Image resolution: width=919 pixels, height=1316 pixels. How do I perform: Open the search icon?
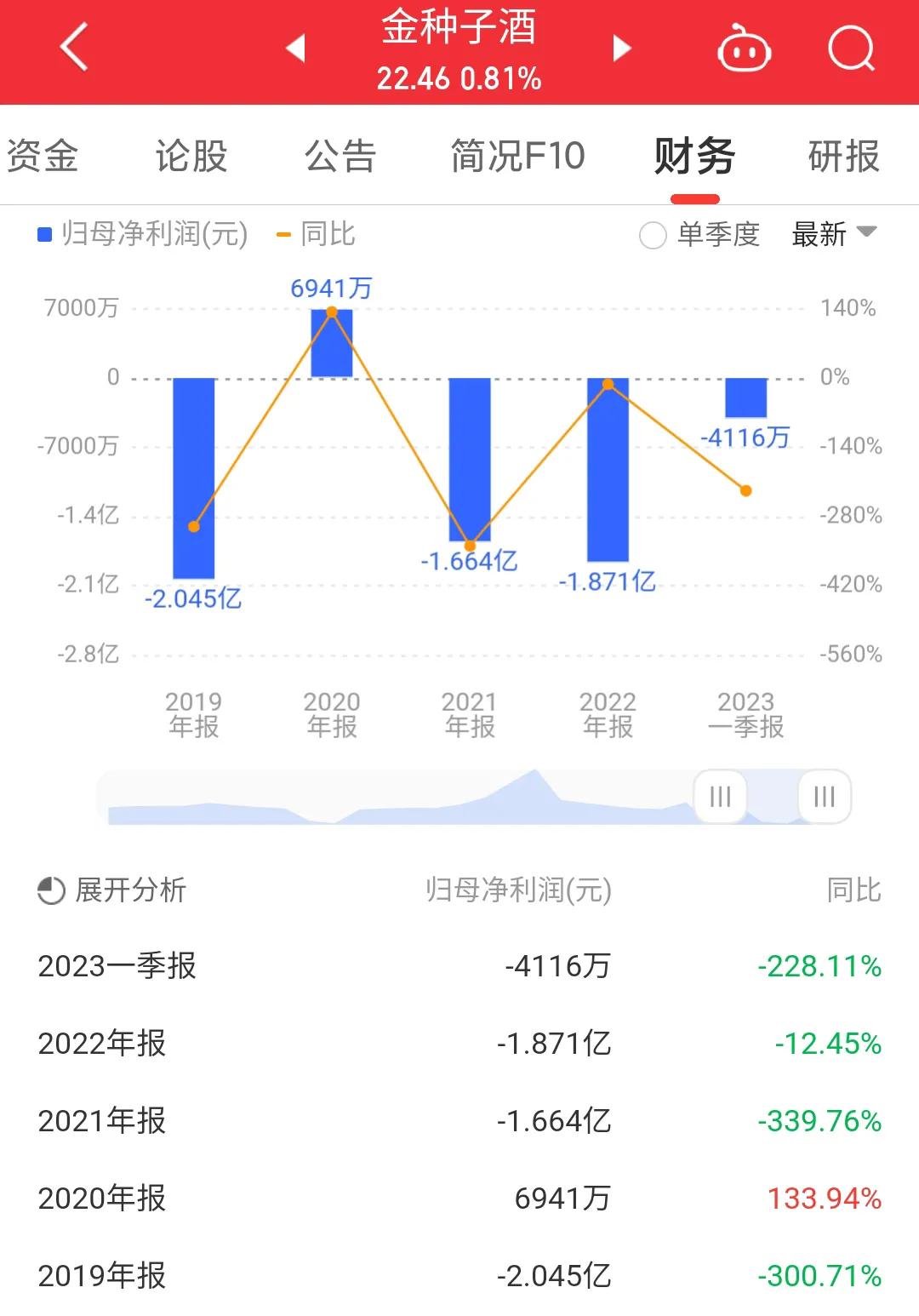click(x=850, y=49)
